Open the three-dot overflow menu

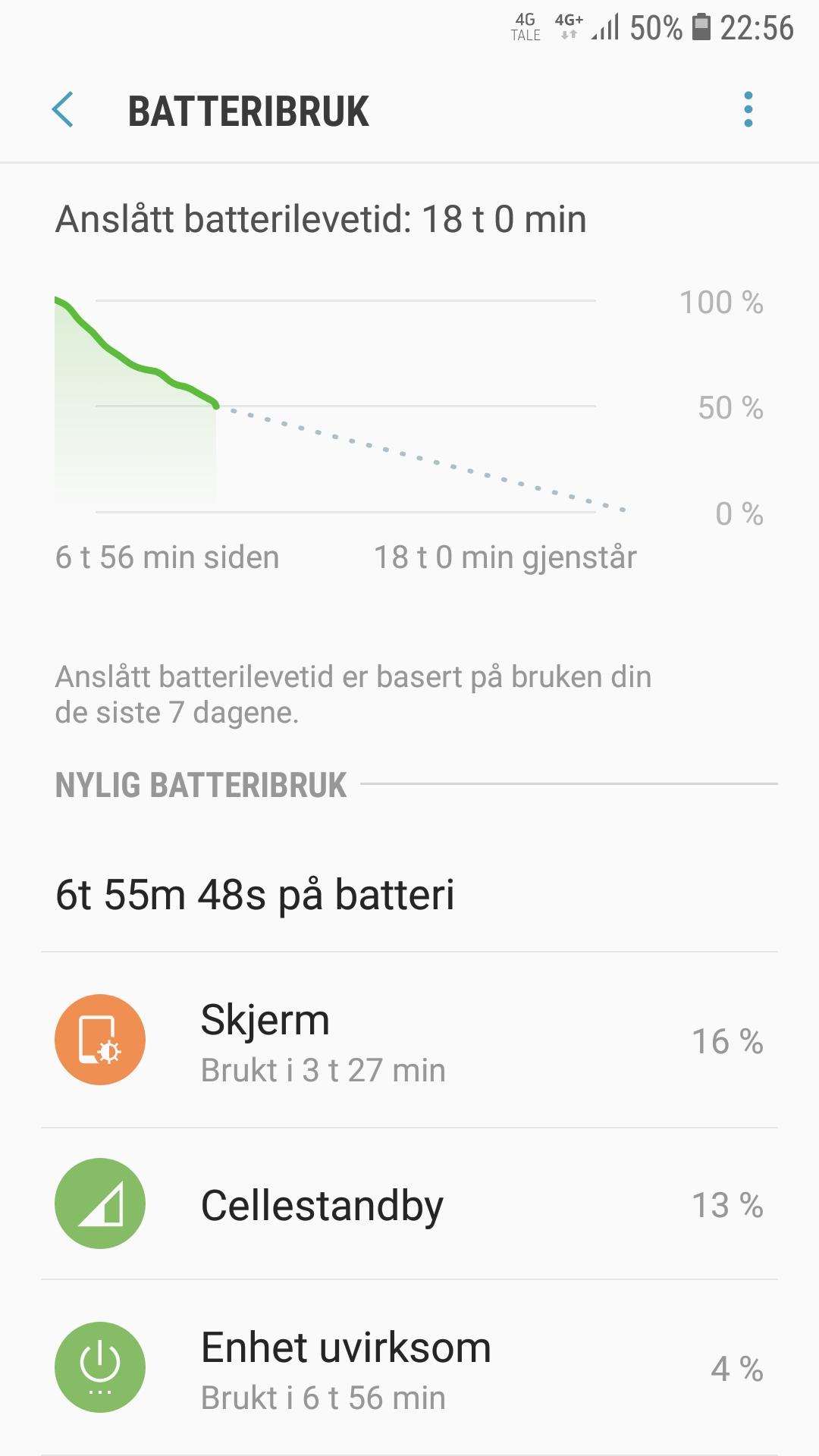pos(748,110)
